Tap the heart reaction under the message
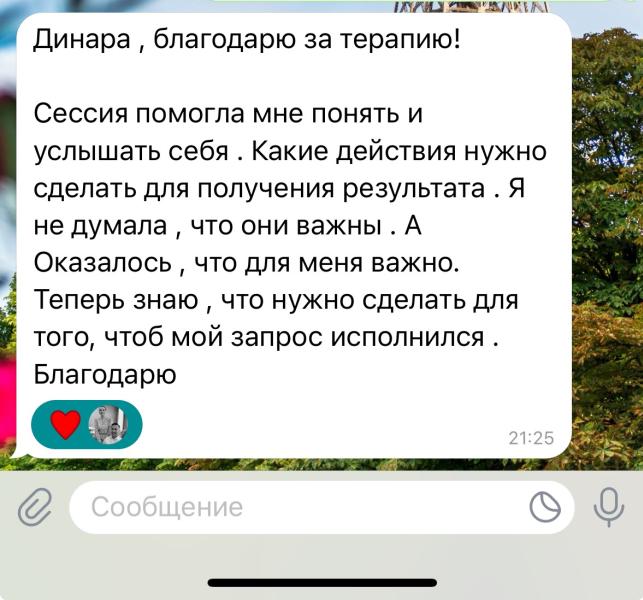Image resolution: width=643 pixels, height=600 pixels. coord(66,425)
